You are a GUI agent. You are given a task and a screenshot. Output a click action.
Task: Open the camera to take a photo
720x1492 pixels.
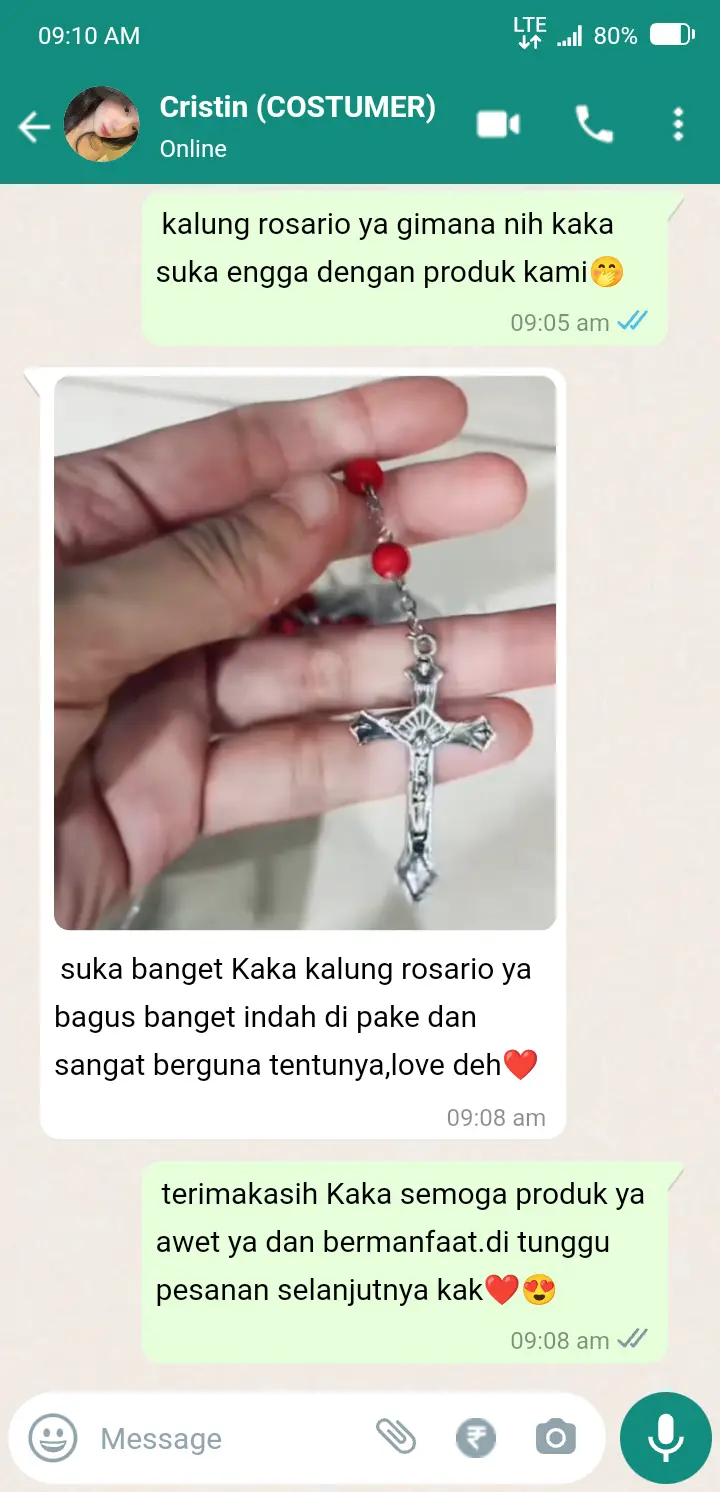555,1438
